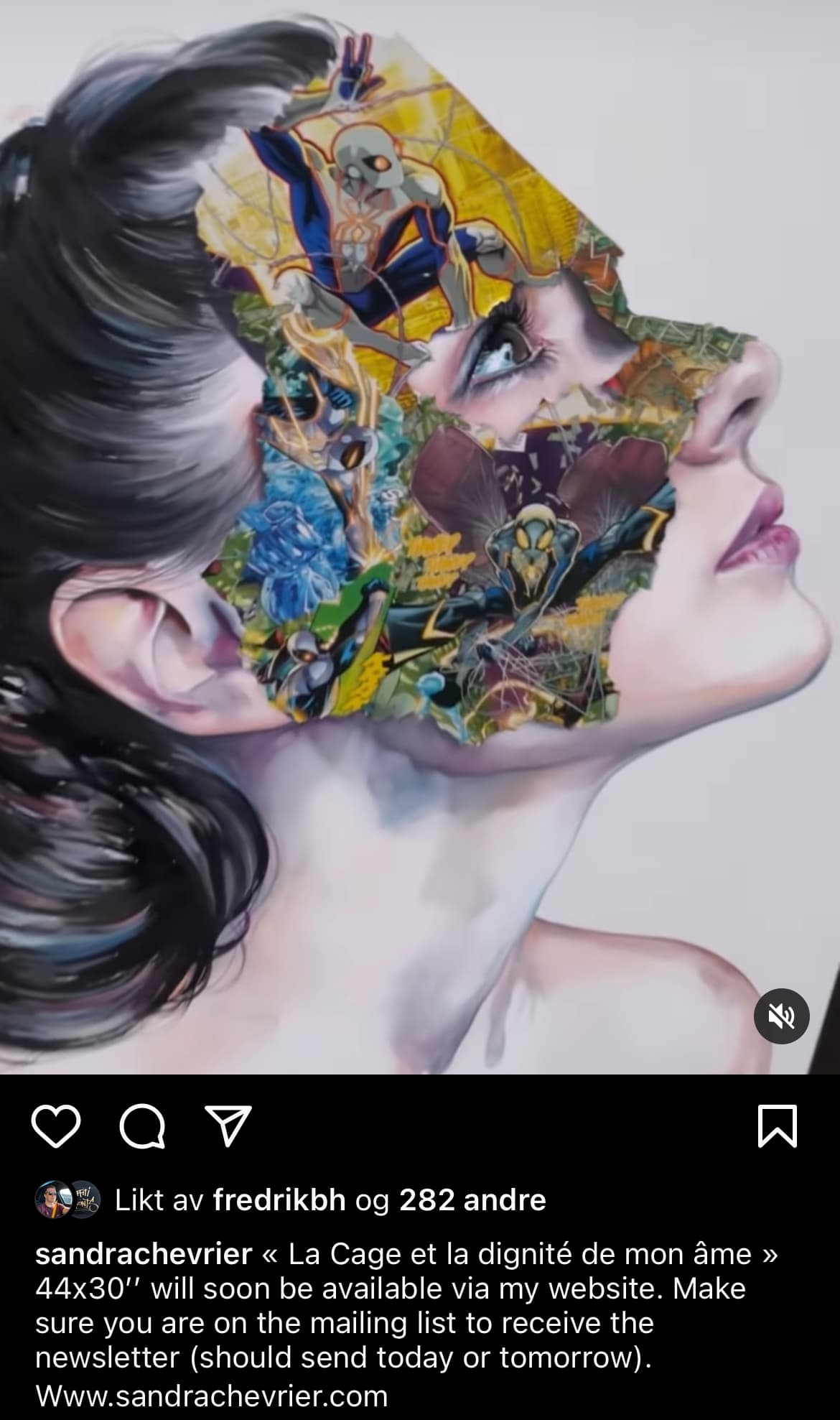Screen dimensions: 840x1420
Task: Open sandrachevrier's profile from the caption
Action: coord(144,1254)
